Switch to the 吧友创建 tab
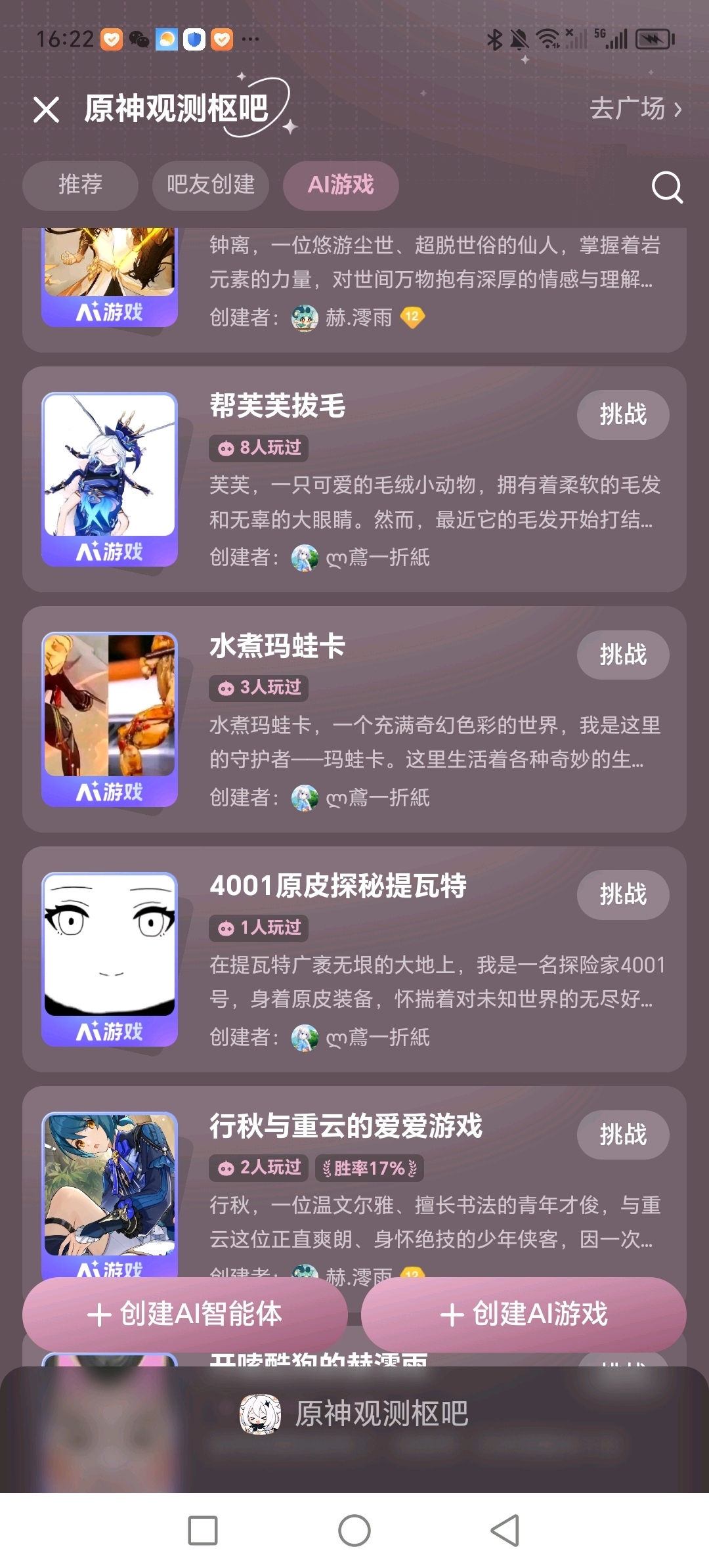 (x=211, y=185)
